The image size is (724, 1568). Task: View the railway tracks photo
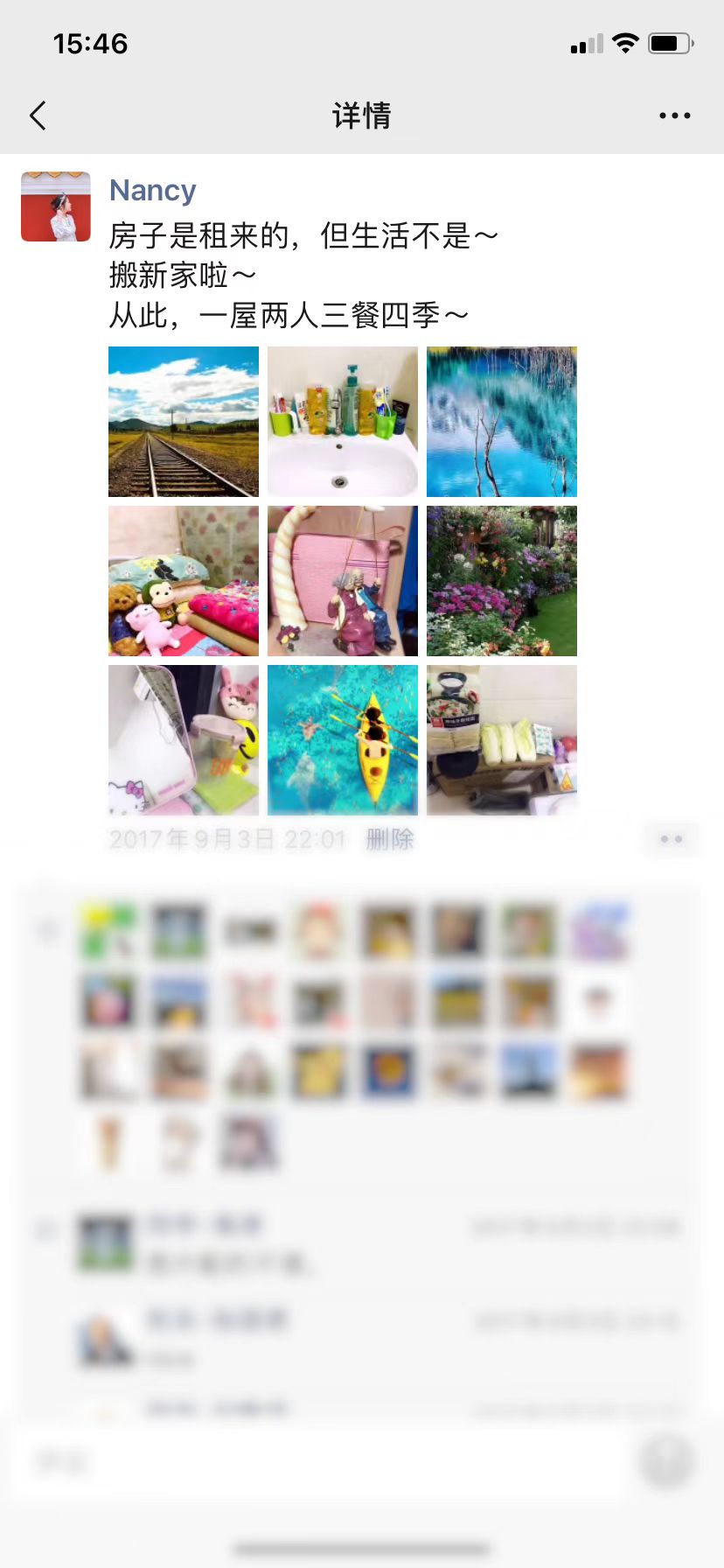point(184,422)
